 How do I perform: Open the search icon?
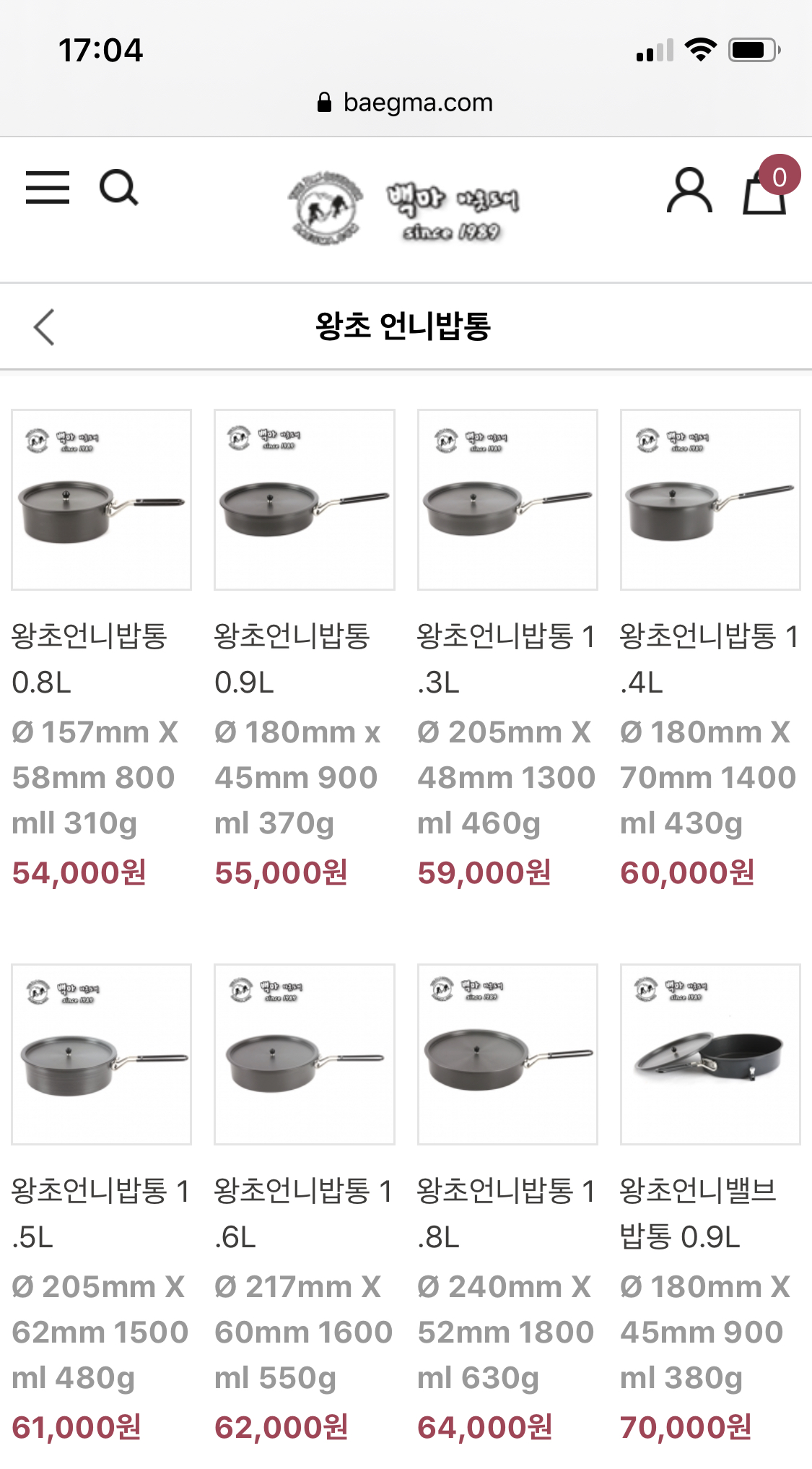(x=119, y=188)
